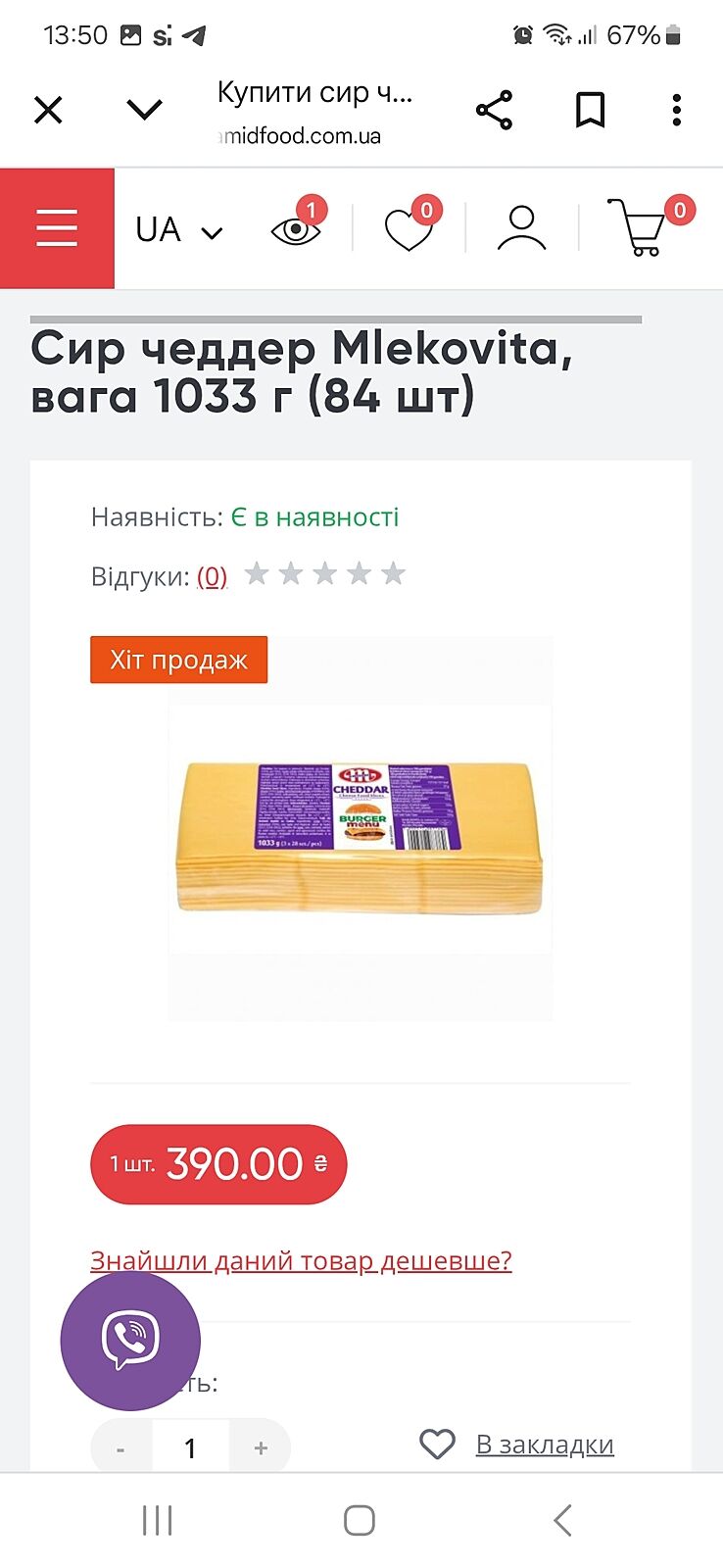
Task: Minimize the browser with the down chevron
Action: (x=144, y=110)
